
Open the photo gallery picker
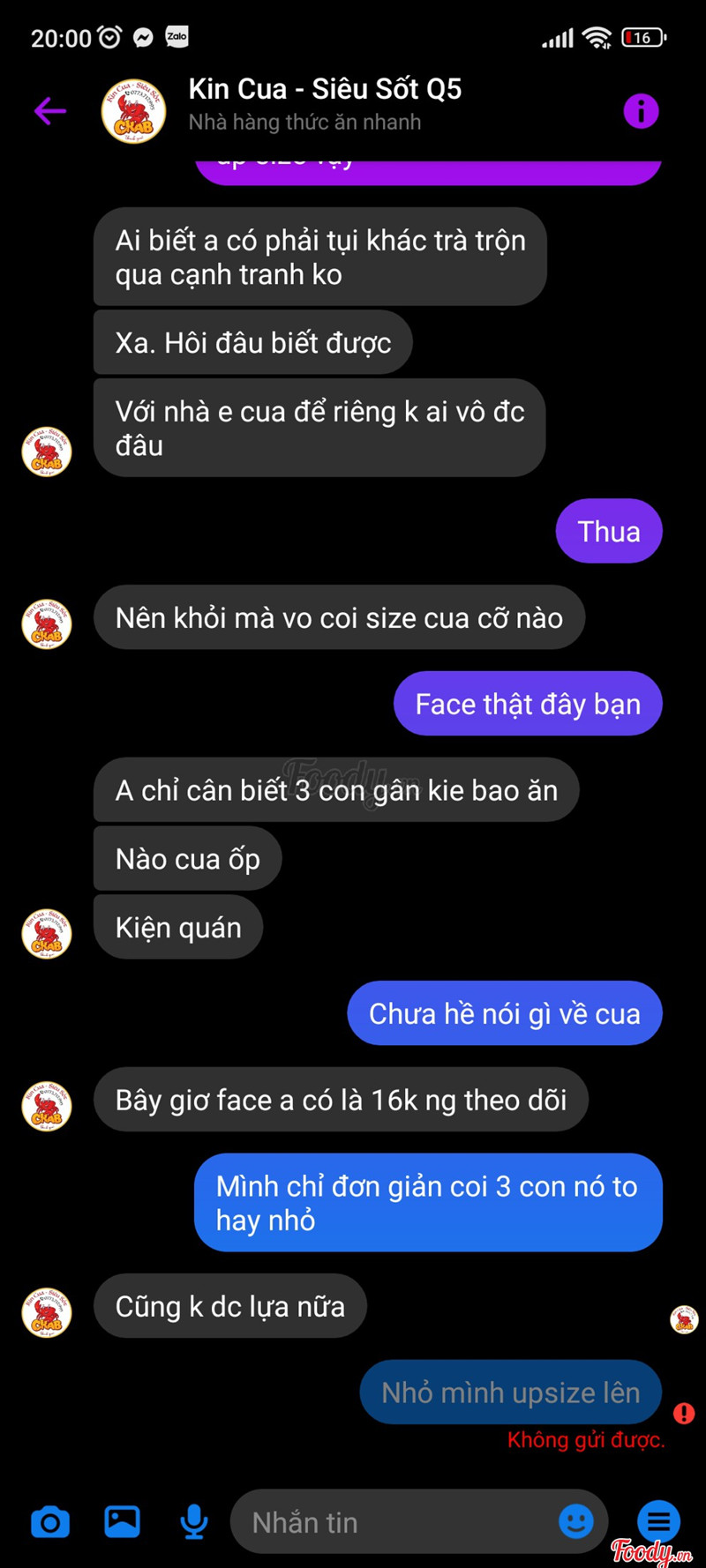pos(122,1521)
